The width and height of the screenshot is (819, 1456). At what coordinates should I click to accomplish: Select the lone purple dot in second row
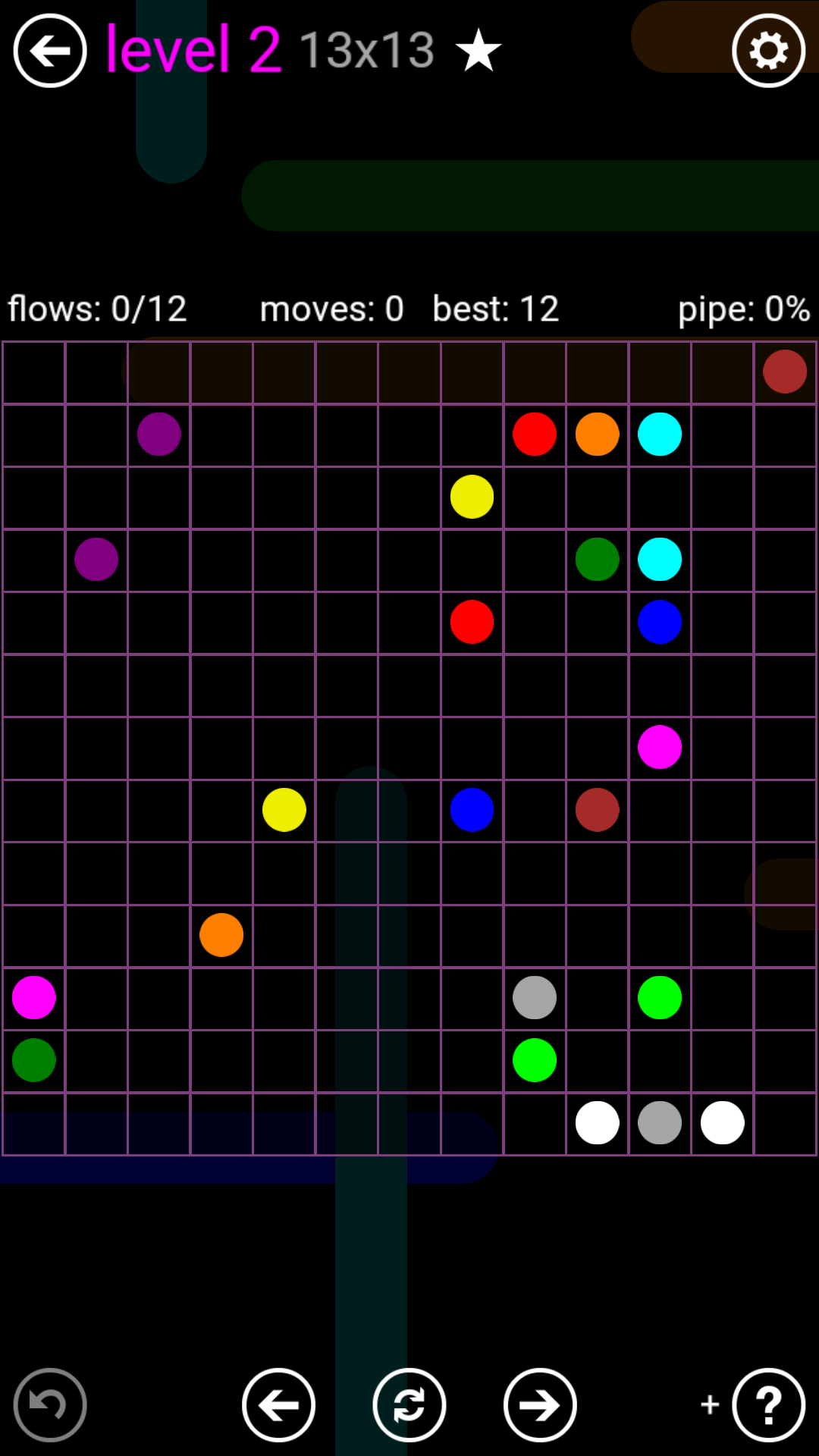(158, 435)
